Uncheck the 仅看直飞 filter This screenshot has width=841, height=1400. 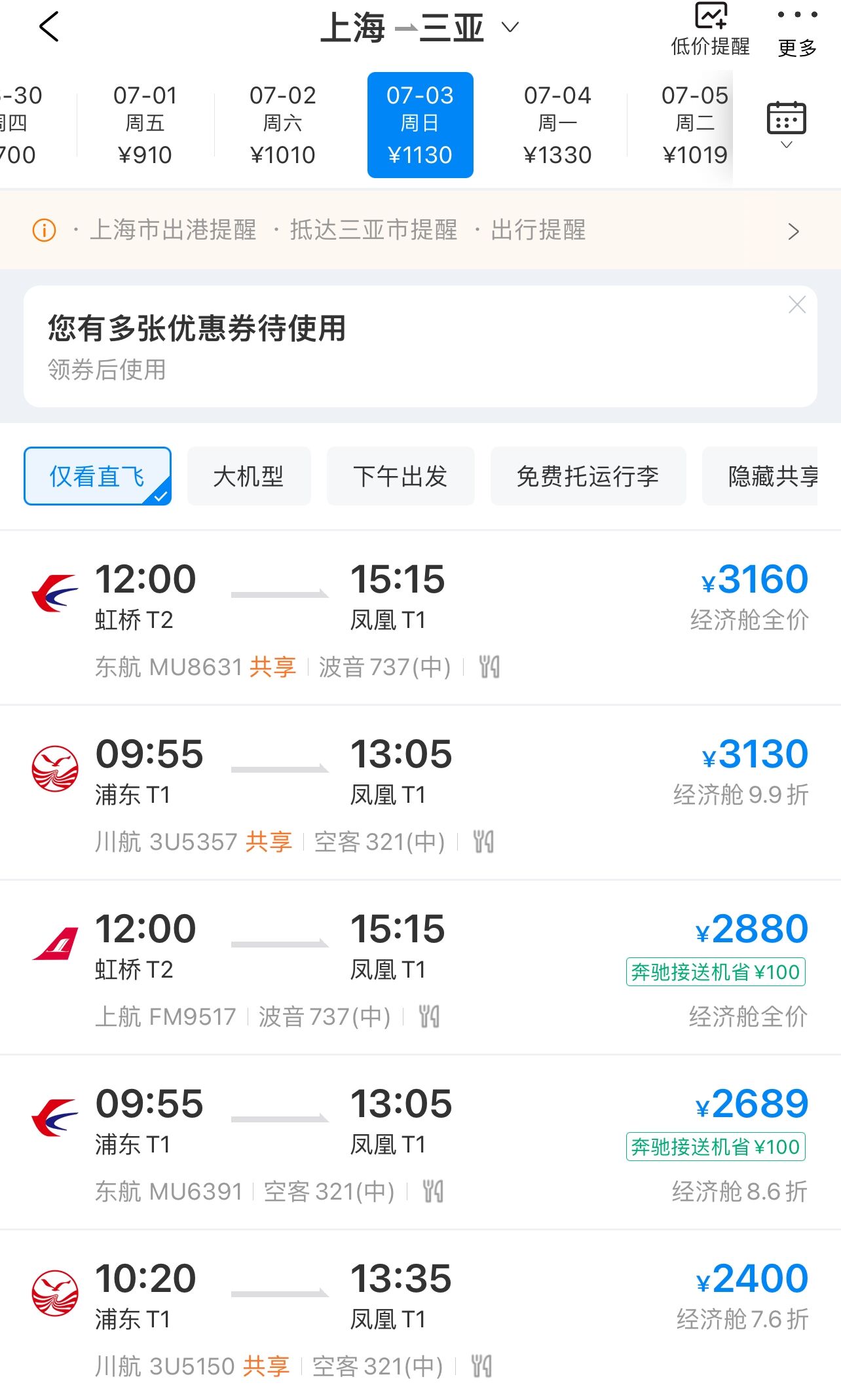(98, 476)
